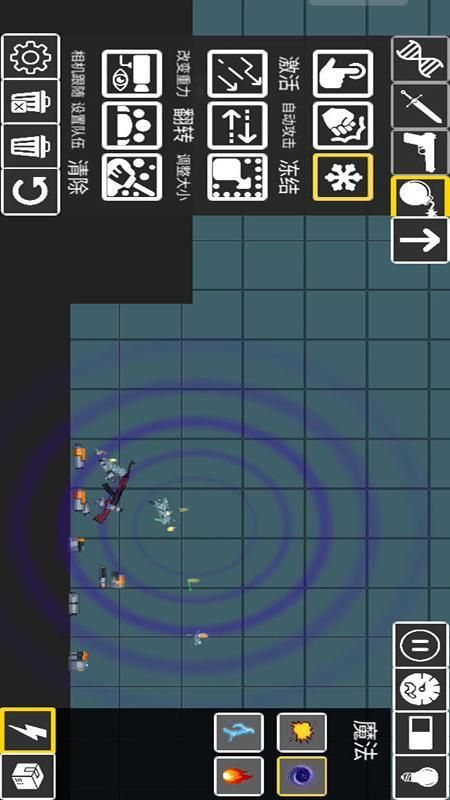Select the 调整大小 resize tool
450x800 pixels.
(237, 177)
